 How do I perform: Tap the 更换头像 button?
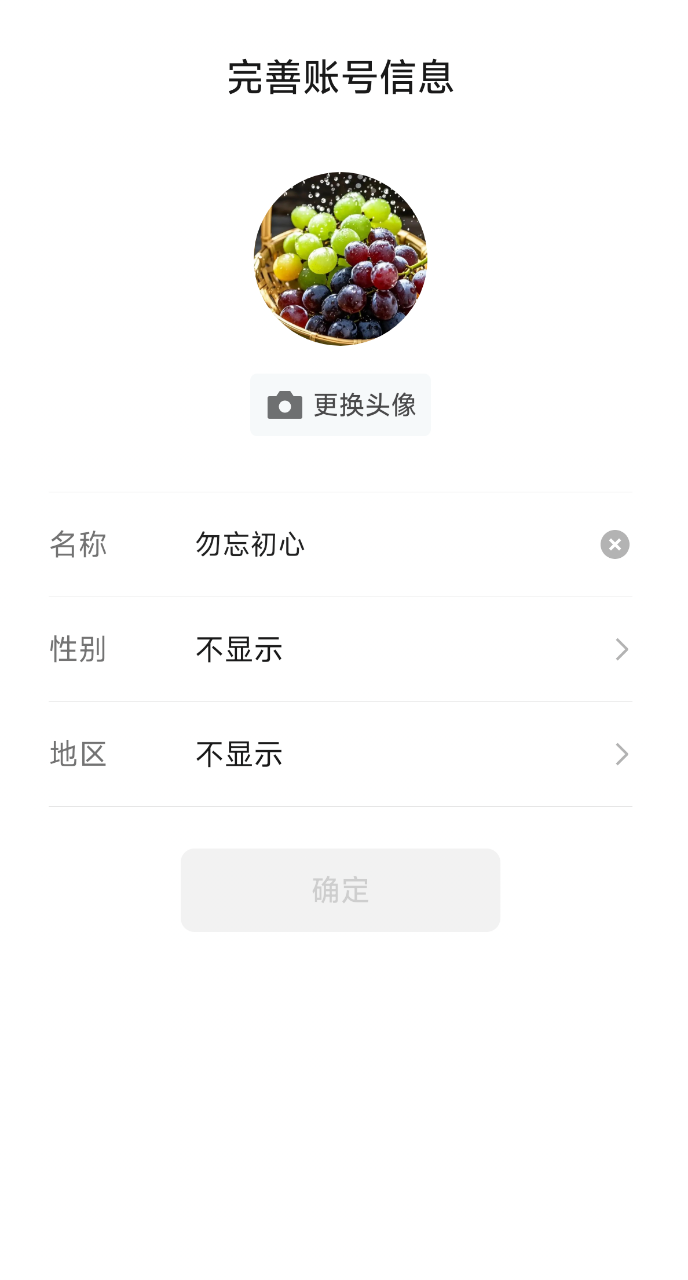(x=340, y=405)
